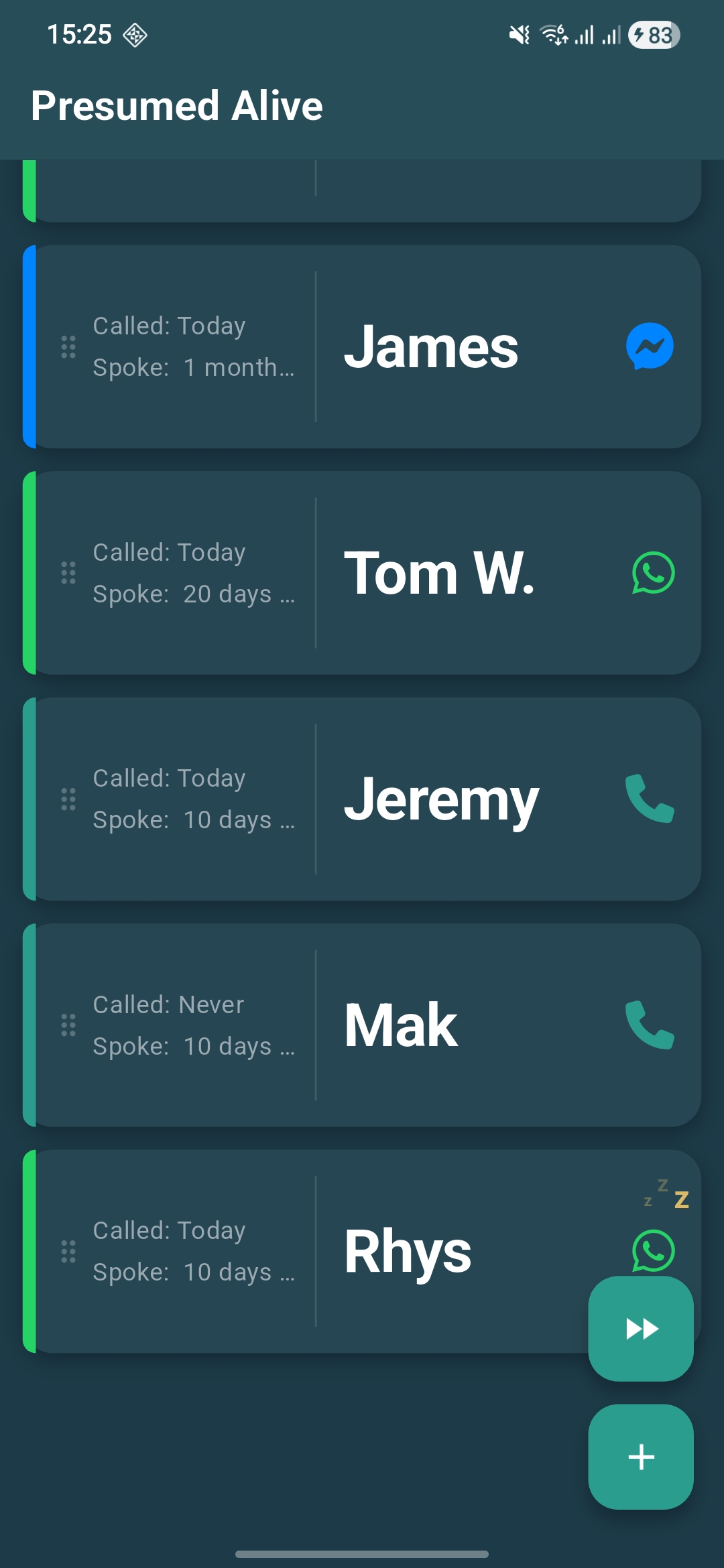This screenshot has width=724, height=1568.
Task: Open Messenger for James
Action: tap(650, 346)
